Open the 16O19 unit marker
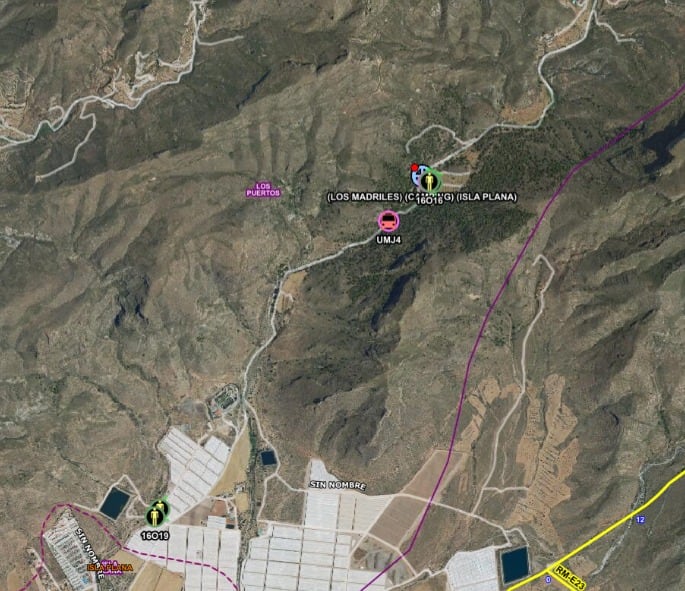 (x=155, y=514)
